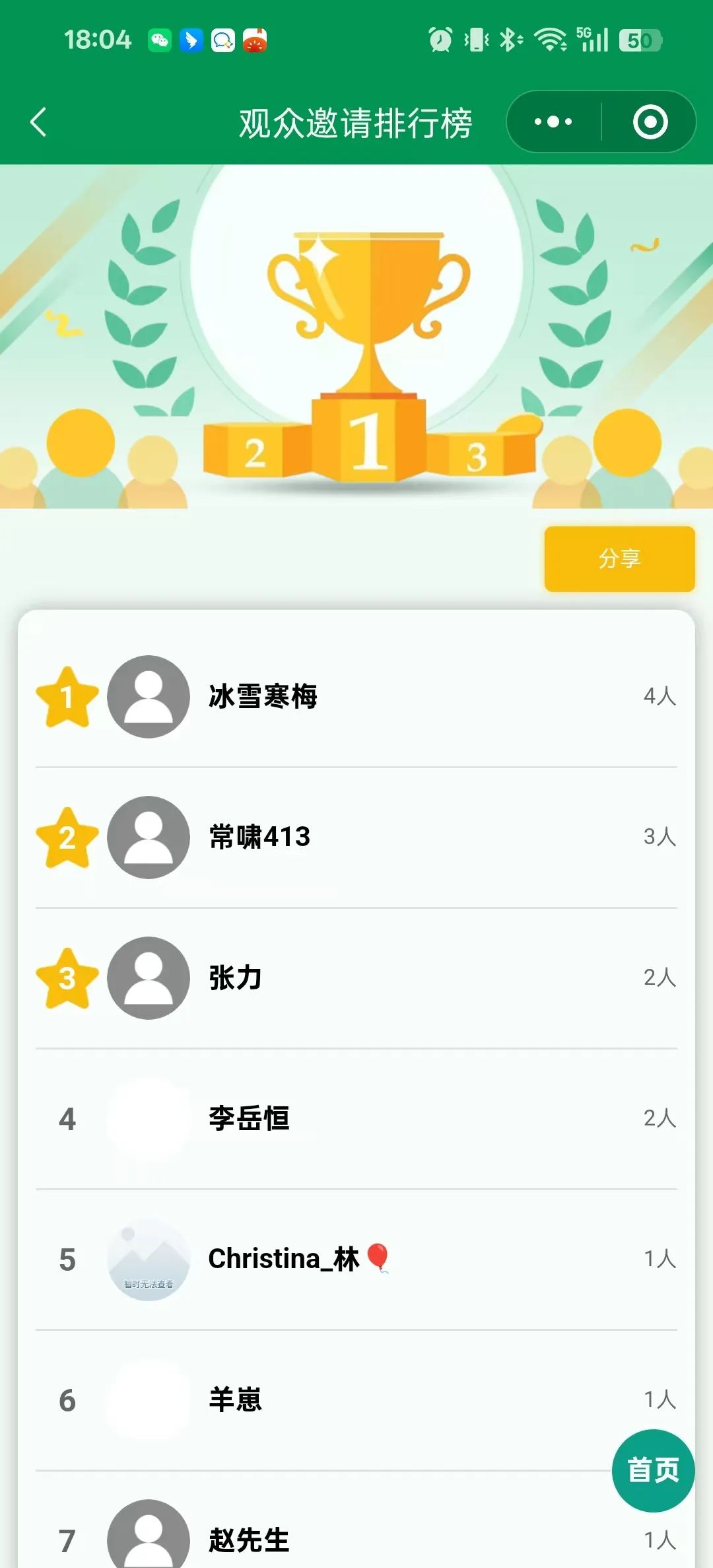Go back from the invitation leaderboard
This screenshot has height=1568, width=713.
[x=38, y=122]
